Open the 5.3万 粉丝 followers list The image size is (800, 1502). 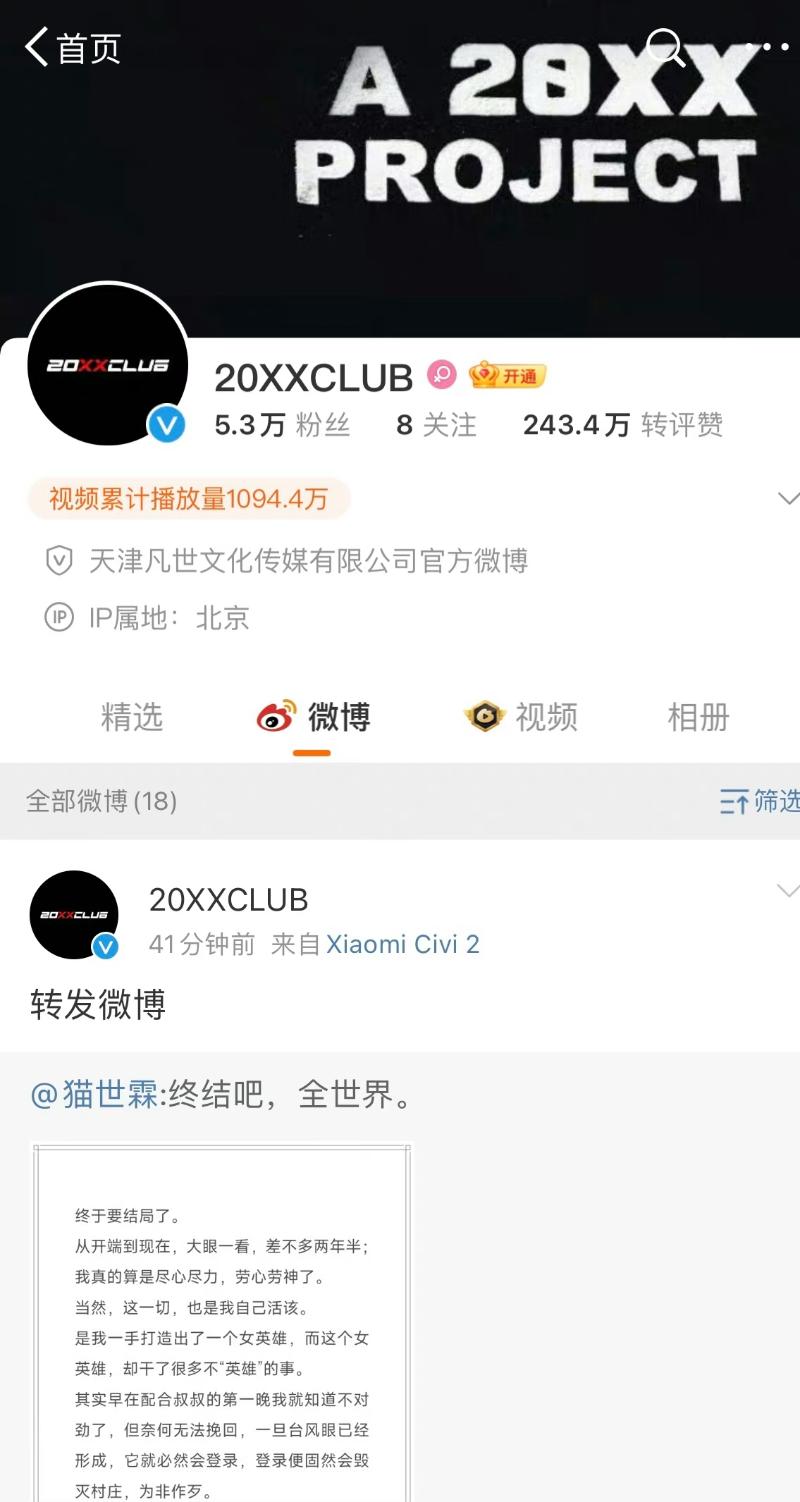[x=282, y=425]
